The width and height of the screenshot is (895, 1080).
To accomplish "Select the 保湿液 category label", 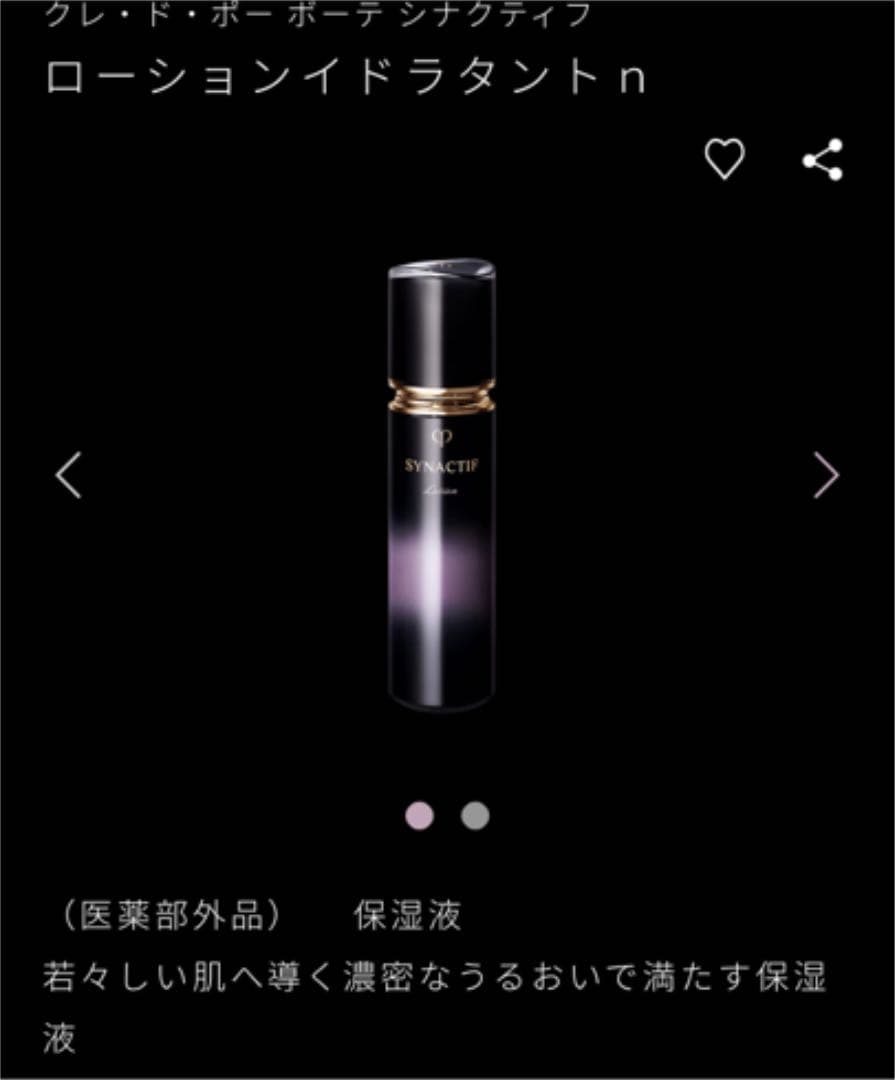I will [406, 913].
